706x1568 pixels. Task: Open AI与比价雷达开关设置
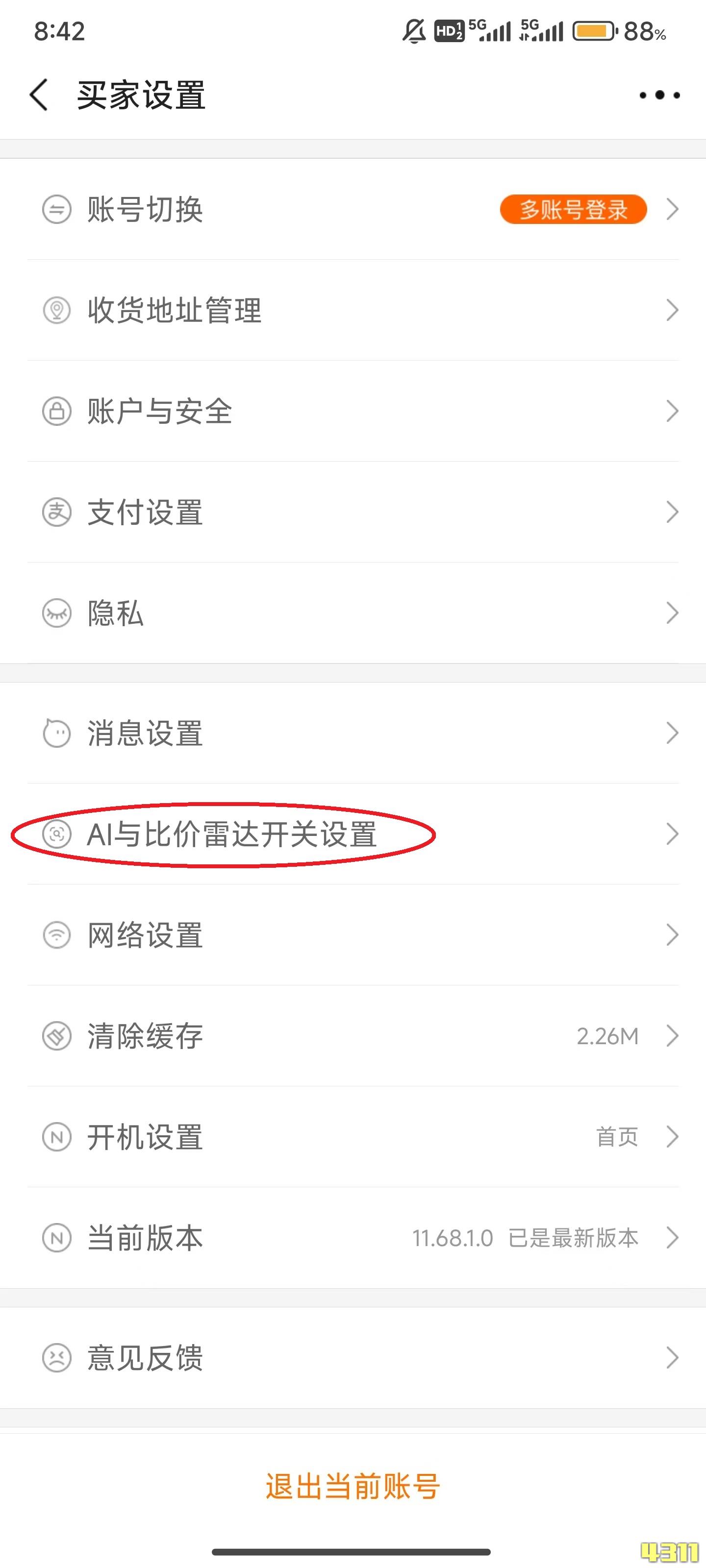pos(353,834)
